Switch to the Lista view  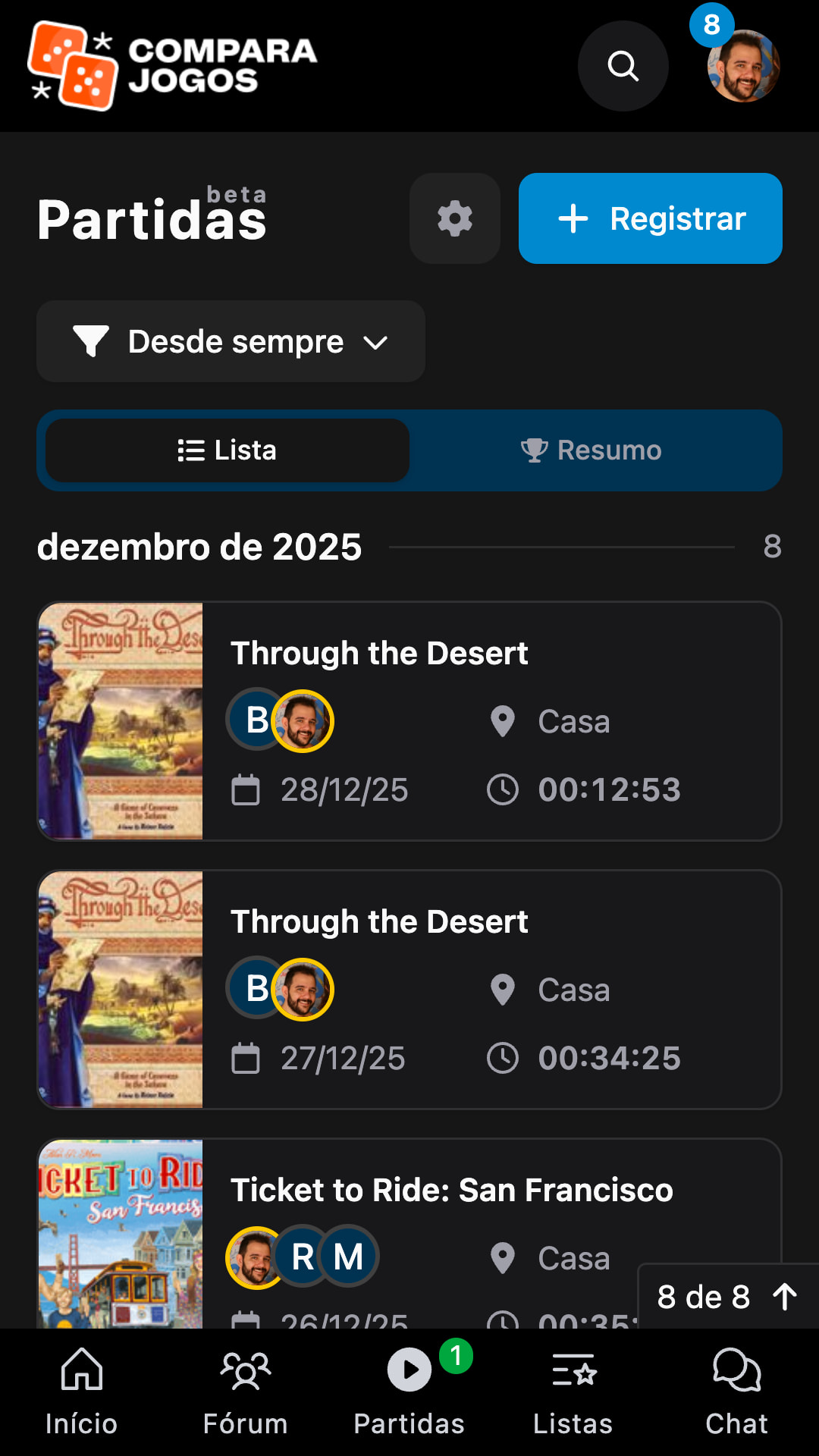(x=227, y=450)
